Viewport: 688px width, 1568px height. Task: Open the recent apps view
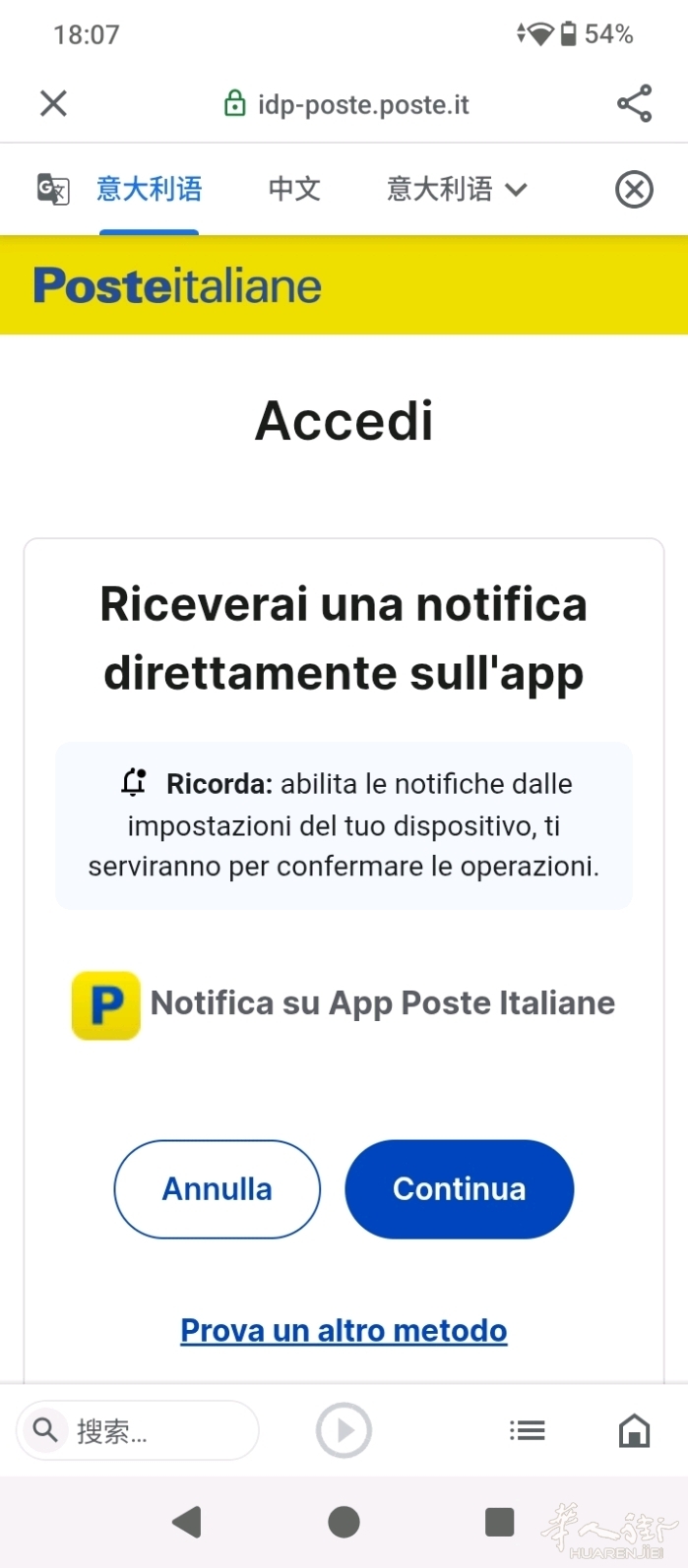point(500,1522)
